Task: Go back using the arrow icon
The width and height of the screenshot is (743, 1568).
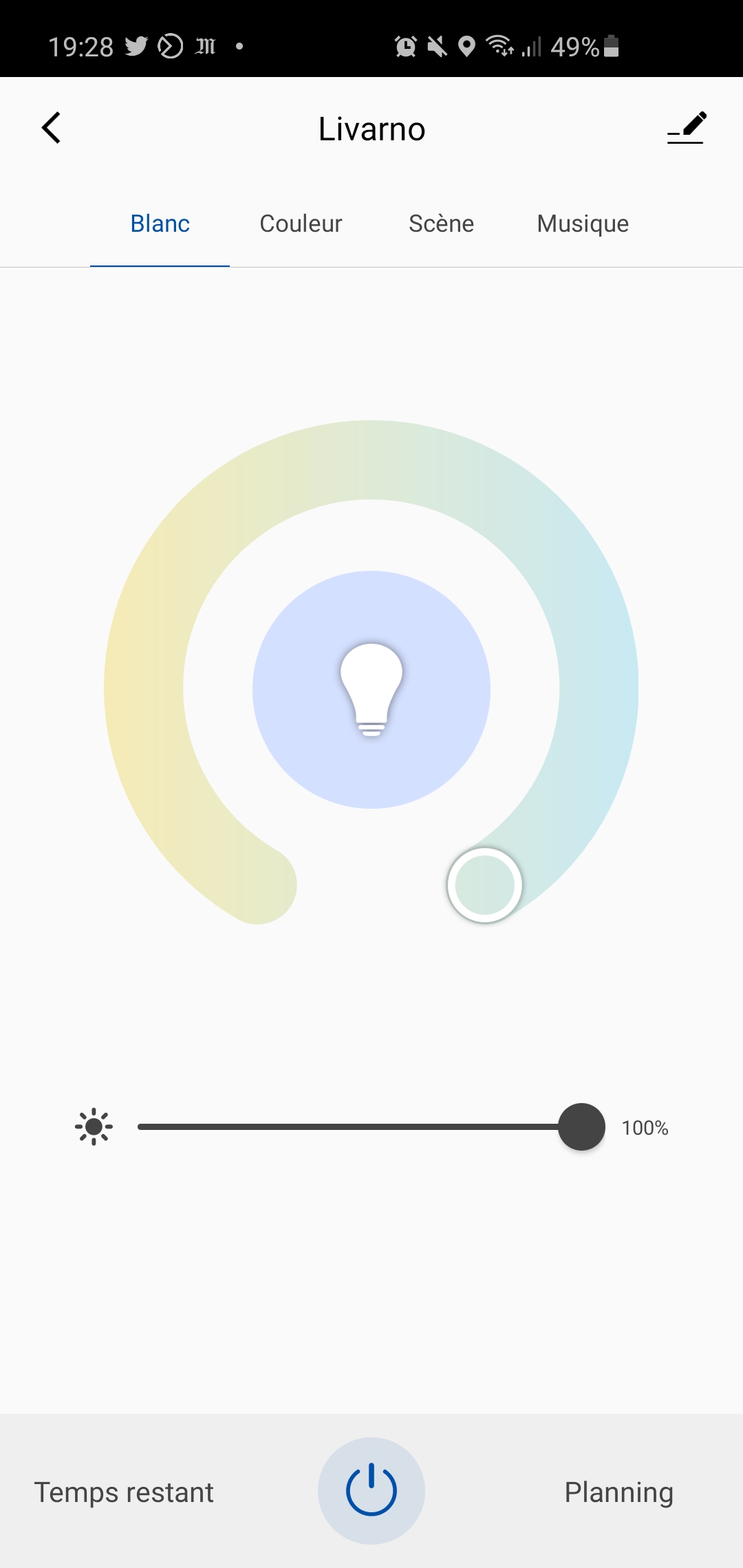Action: click(51, 128)
